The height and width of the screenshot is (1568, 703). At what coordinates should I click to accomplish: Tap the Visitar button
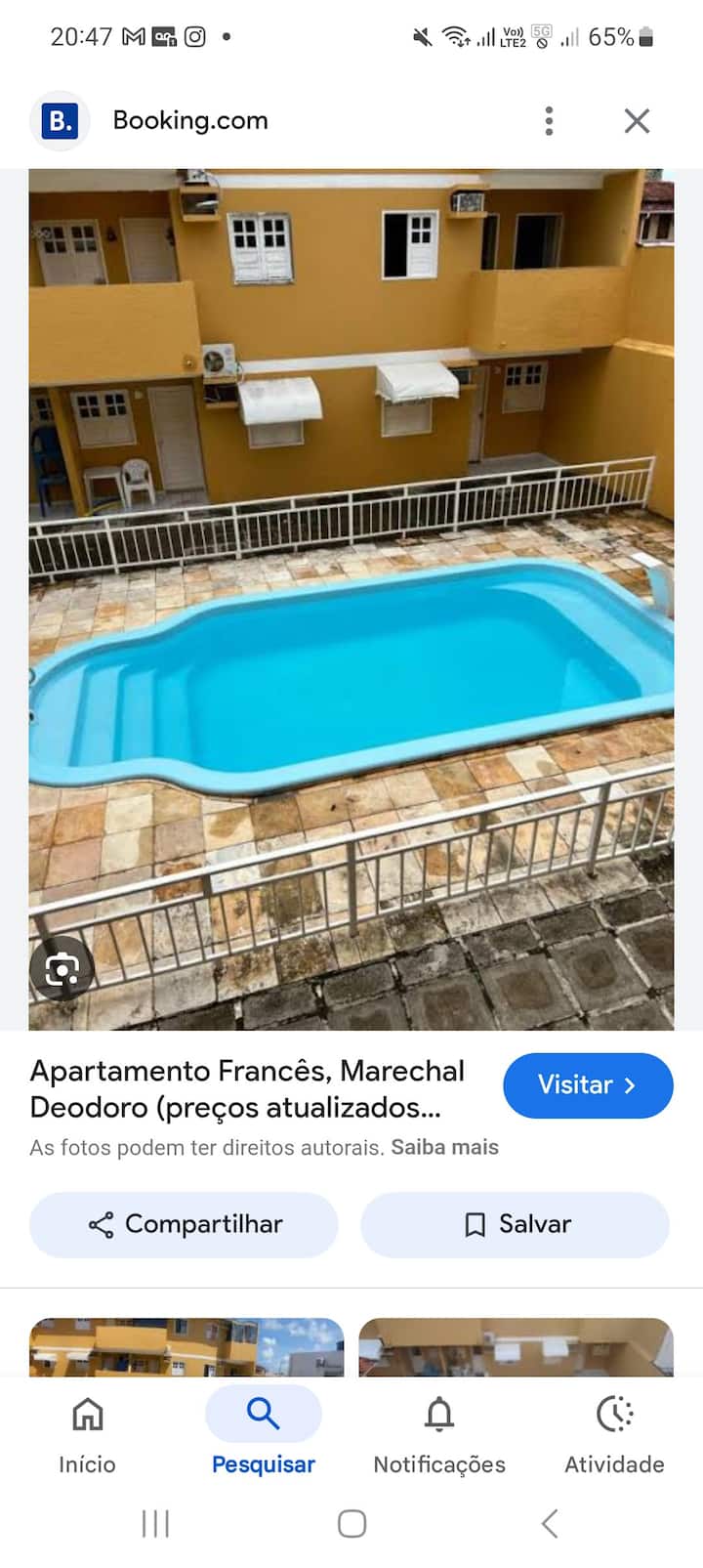[x=588, y=1085]
